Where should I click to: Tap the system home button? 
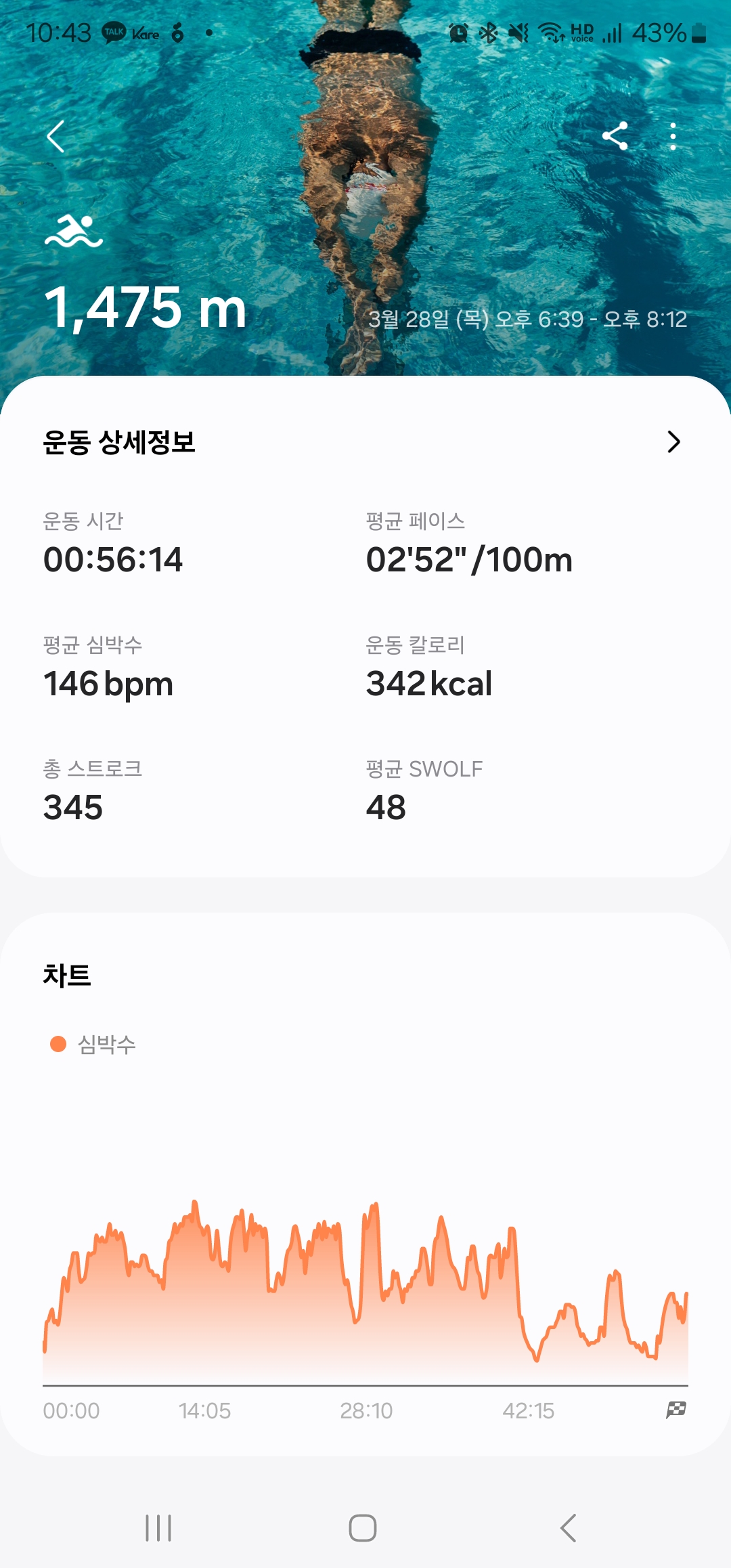point(363,1528)
